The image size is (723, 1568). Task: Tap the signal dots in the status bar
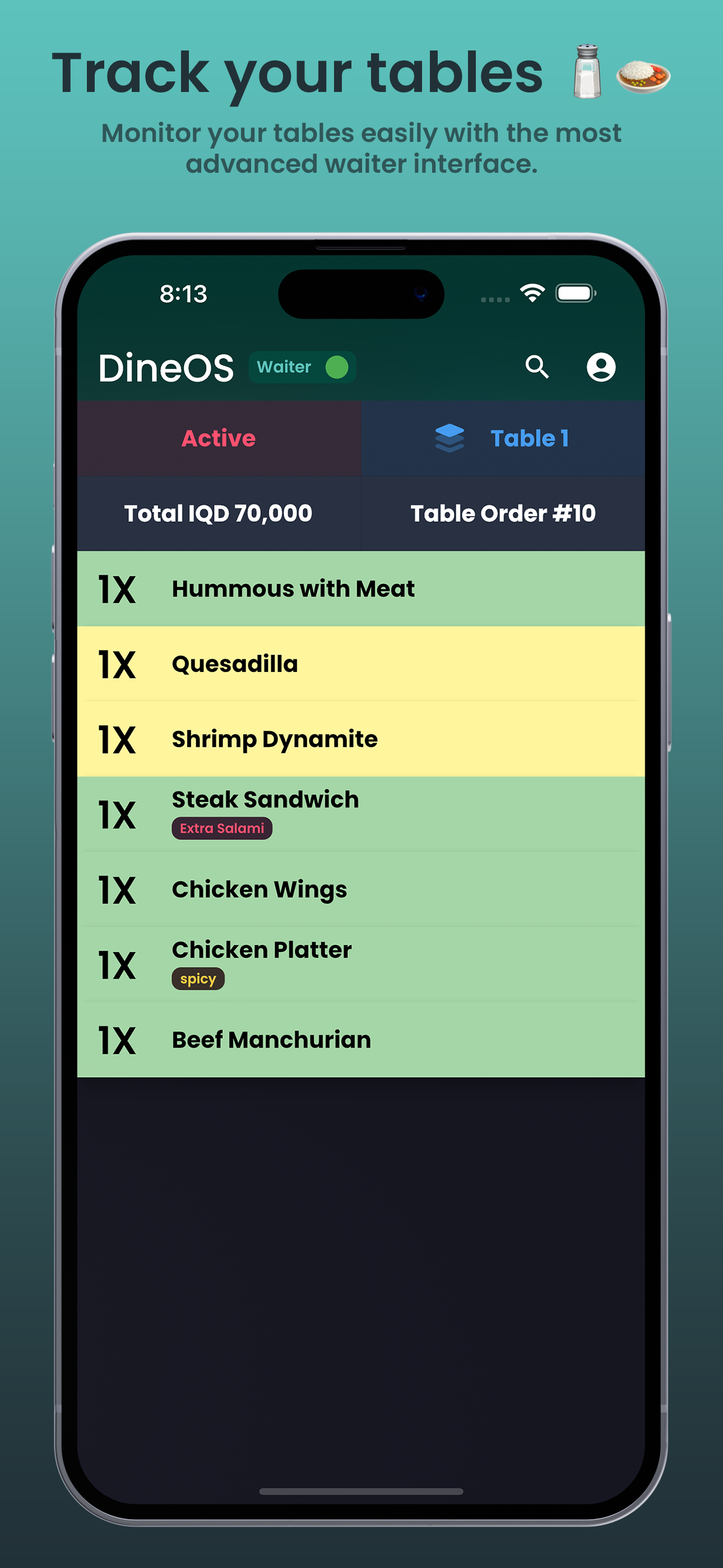495,299
